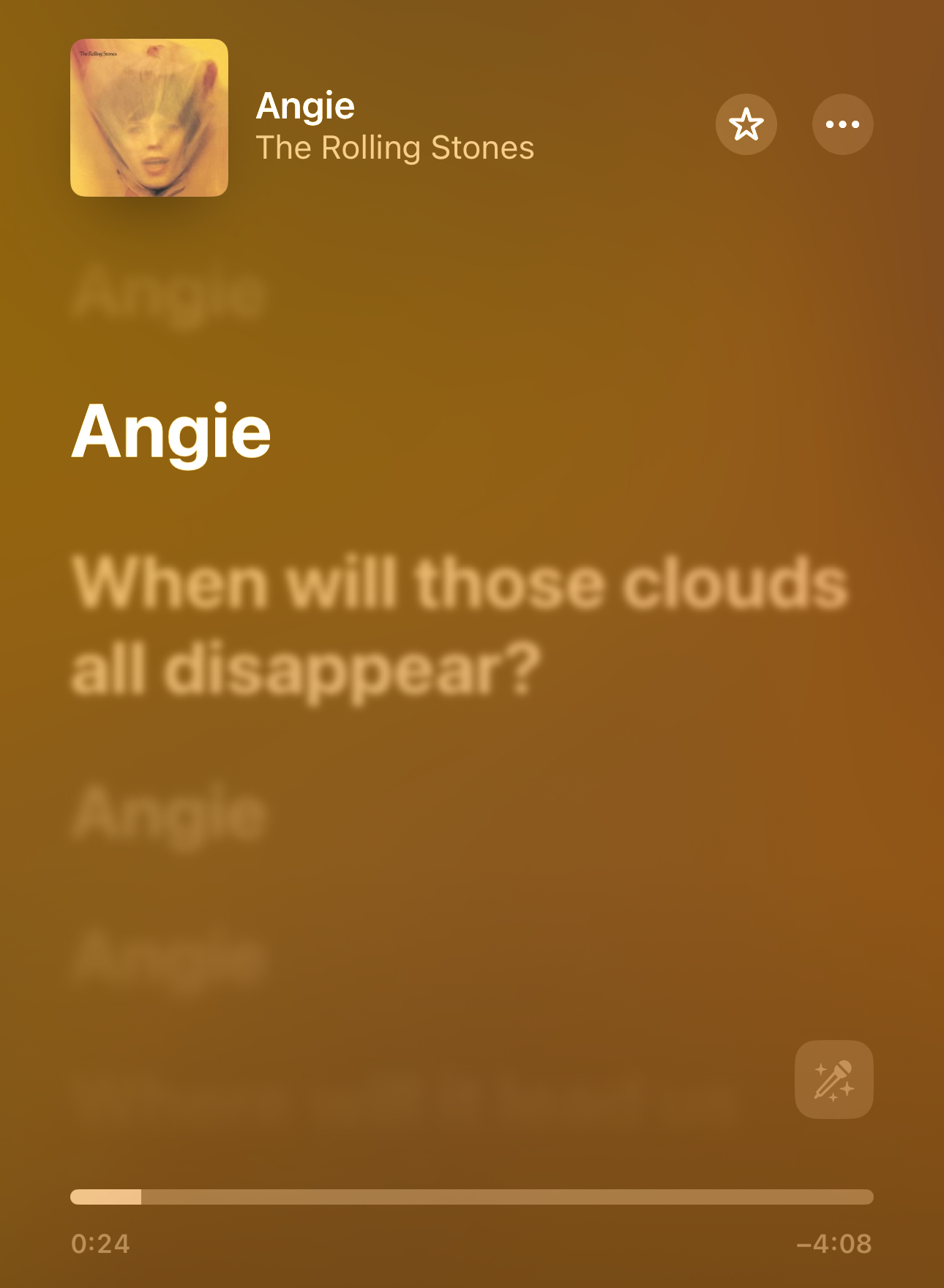Toggle the Sing microphone button
The height and width of the screenshot is (1288, 944).
coord(834,1079)
